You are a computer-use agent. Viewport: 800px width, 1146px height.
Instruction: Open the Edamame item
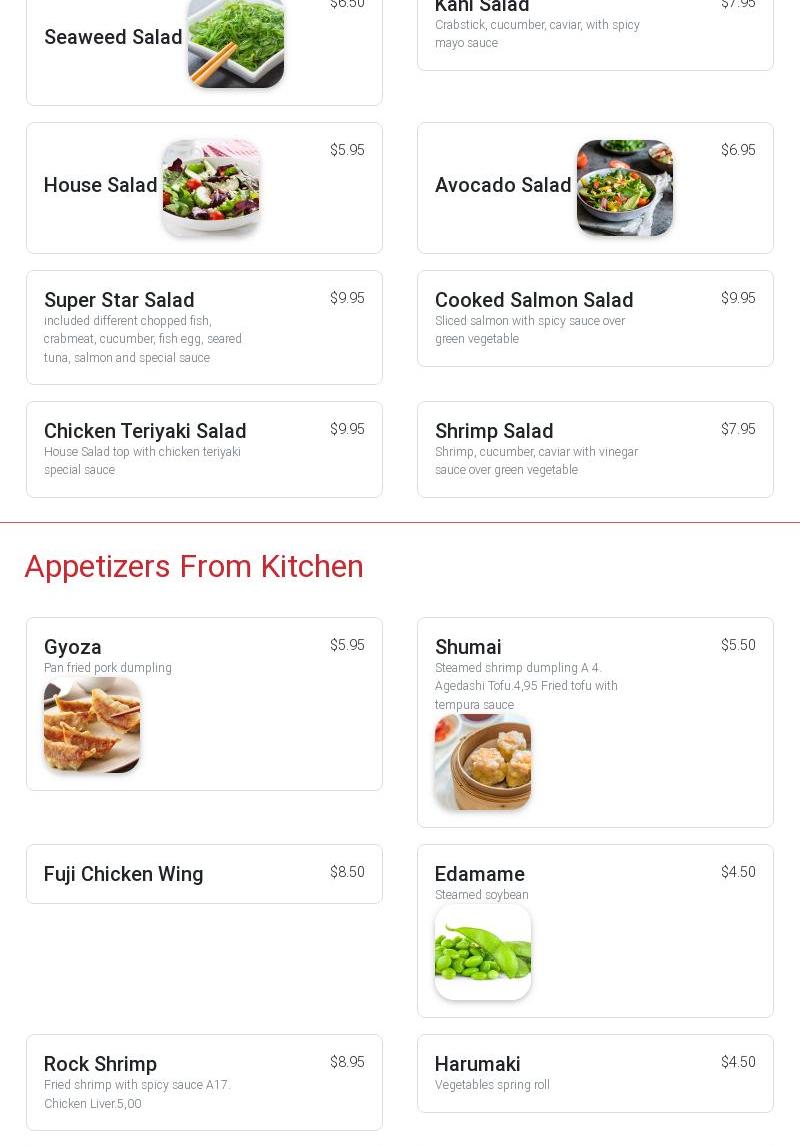(594, 930)
